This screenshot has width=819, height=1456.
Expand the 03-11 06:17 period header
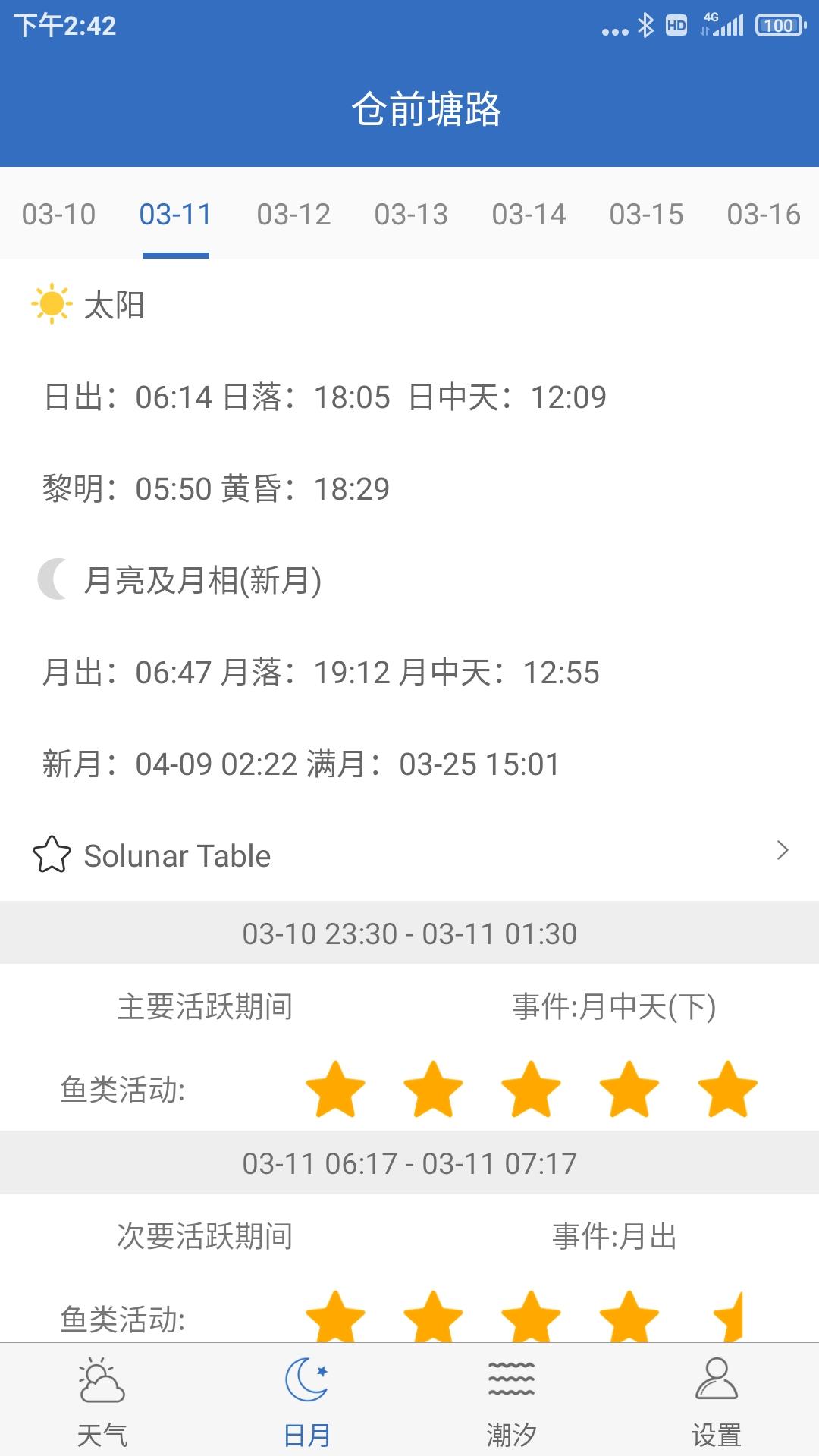tap(409, 1162)
